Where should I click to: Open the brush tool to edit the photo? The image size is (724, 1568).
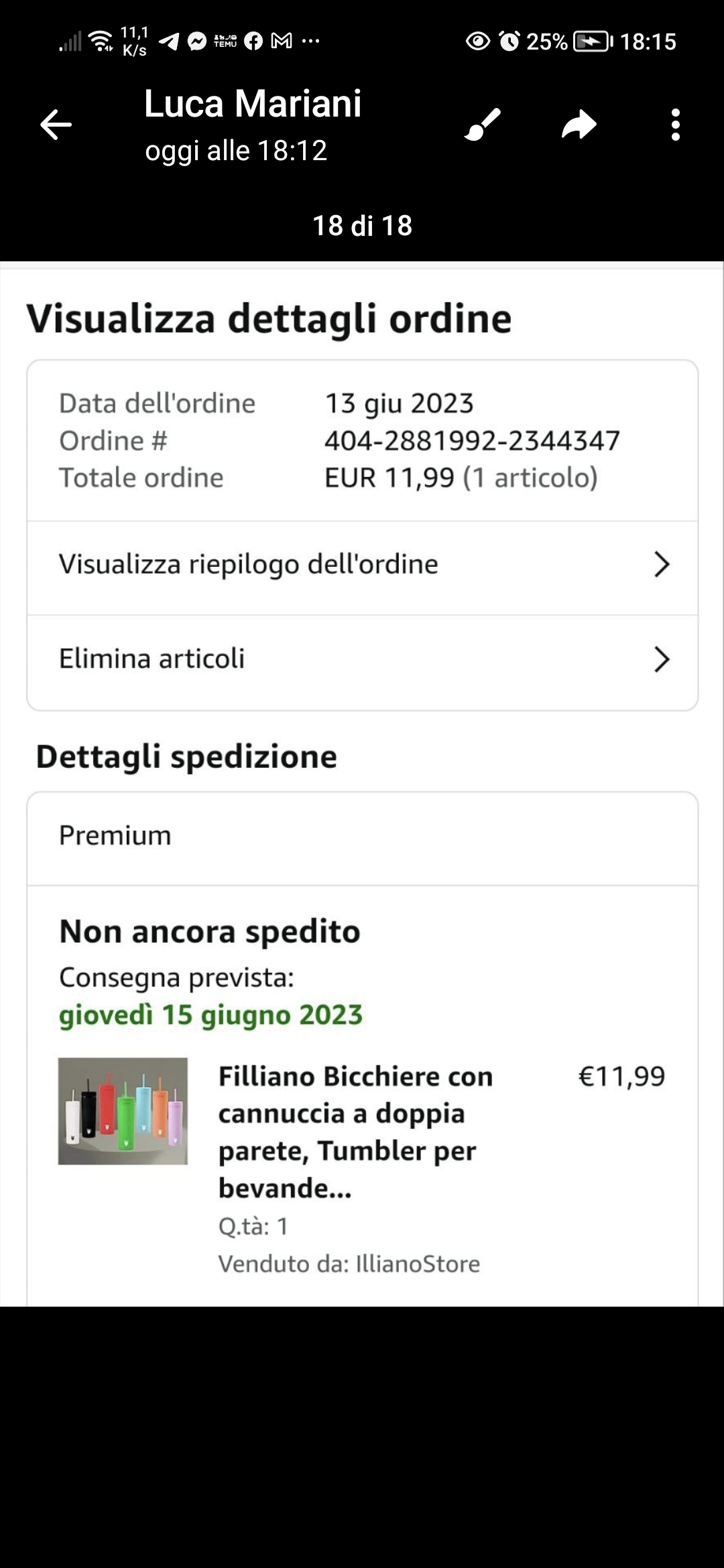tap(483, 125)
